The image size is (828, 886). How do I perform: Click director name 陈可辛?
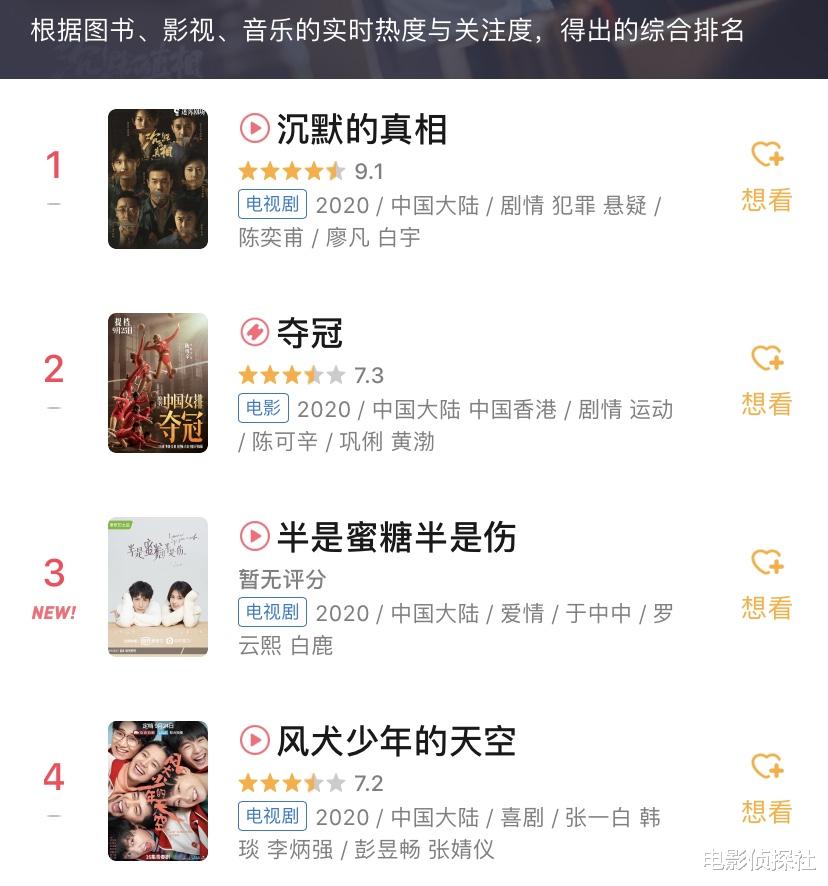(285, 441)
